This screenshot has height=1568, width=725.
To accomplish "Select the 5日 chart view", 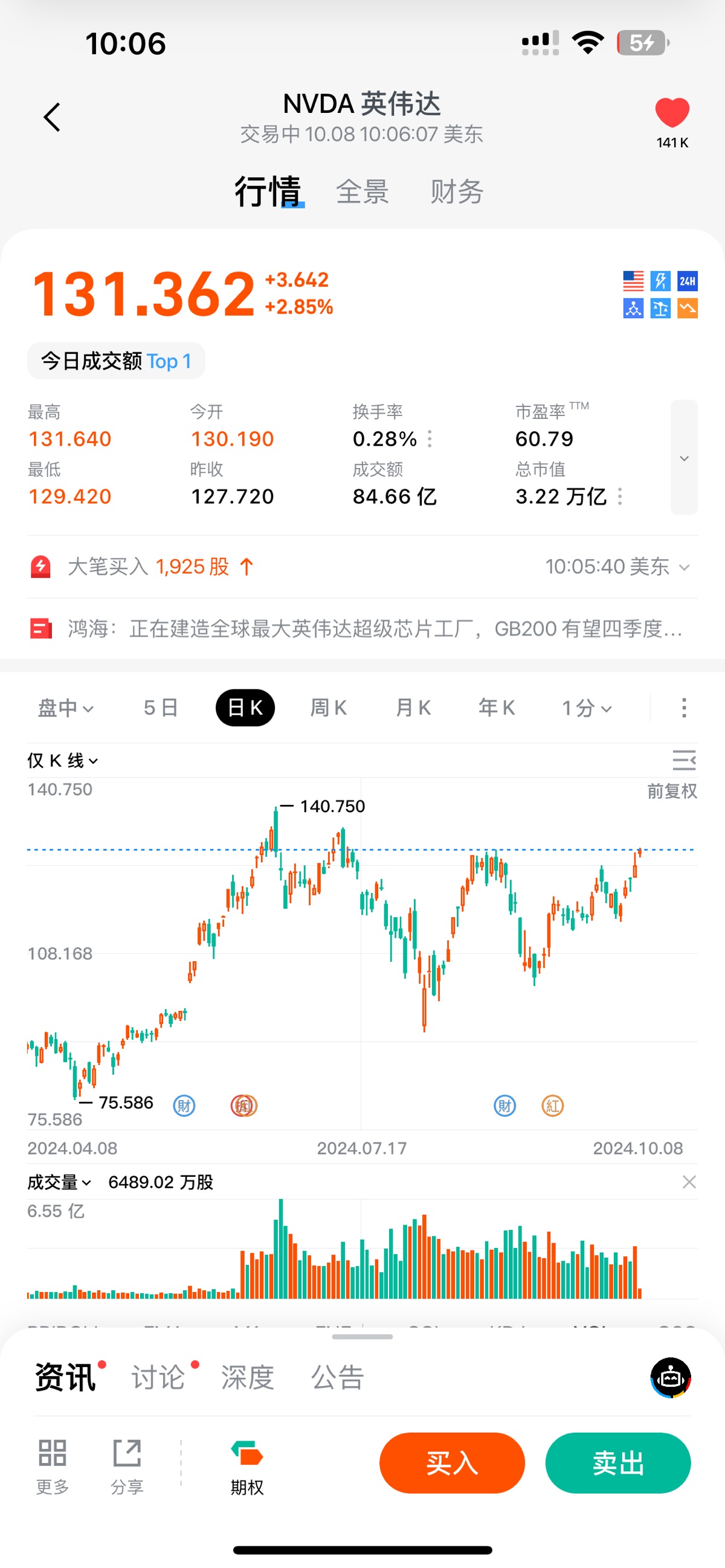I will pyautogui.click(x=161, y=708).
